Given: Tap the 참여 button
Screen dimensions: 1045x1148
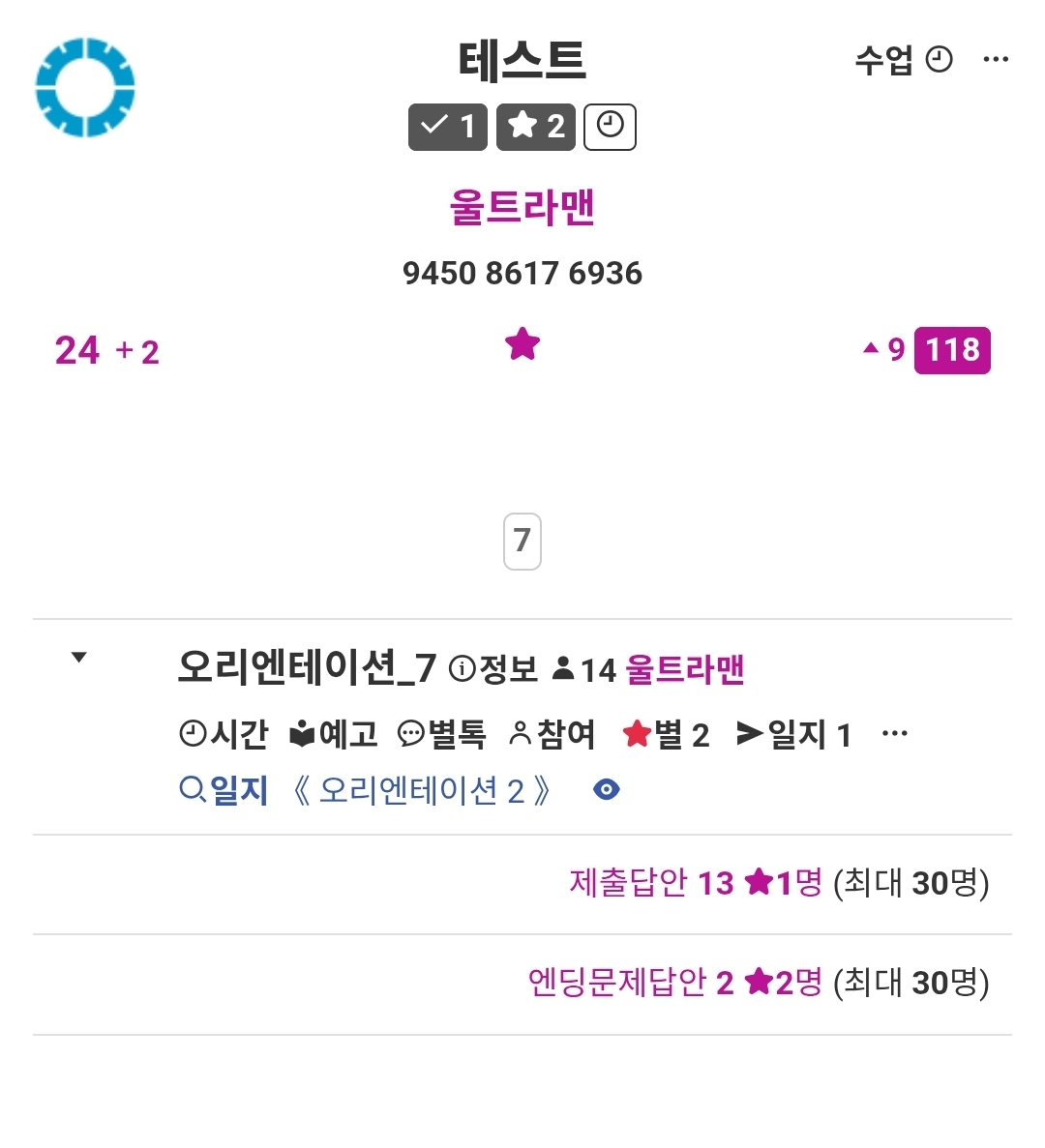Looking at the screenshot, I should 552,735.
